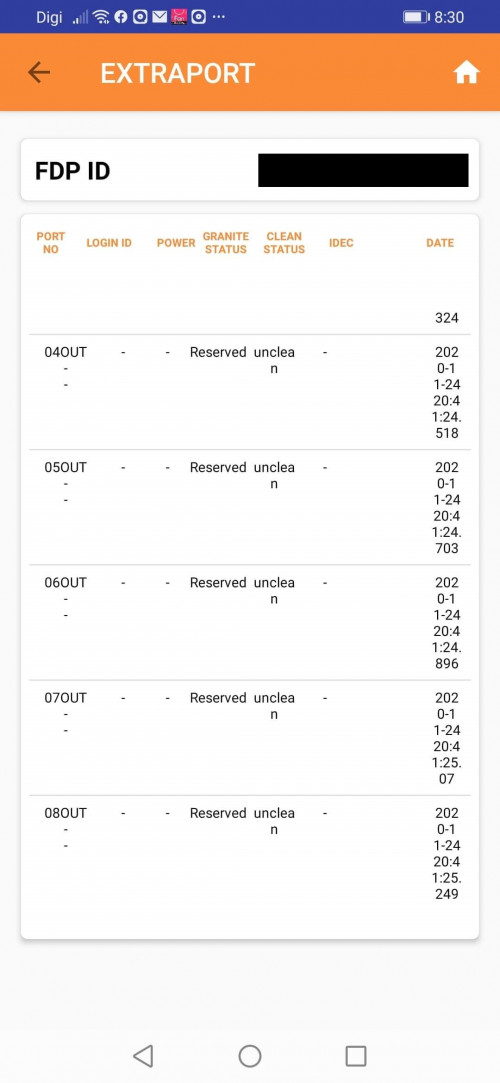Image resolution: width=500 pixels, height=1083 pixels.
Task: Open the home icon in the app bar
Action: click(x=466, y=73)
